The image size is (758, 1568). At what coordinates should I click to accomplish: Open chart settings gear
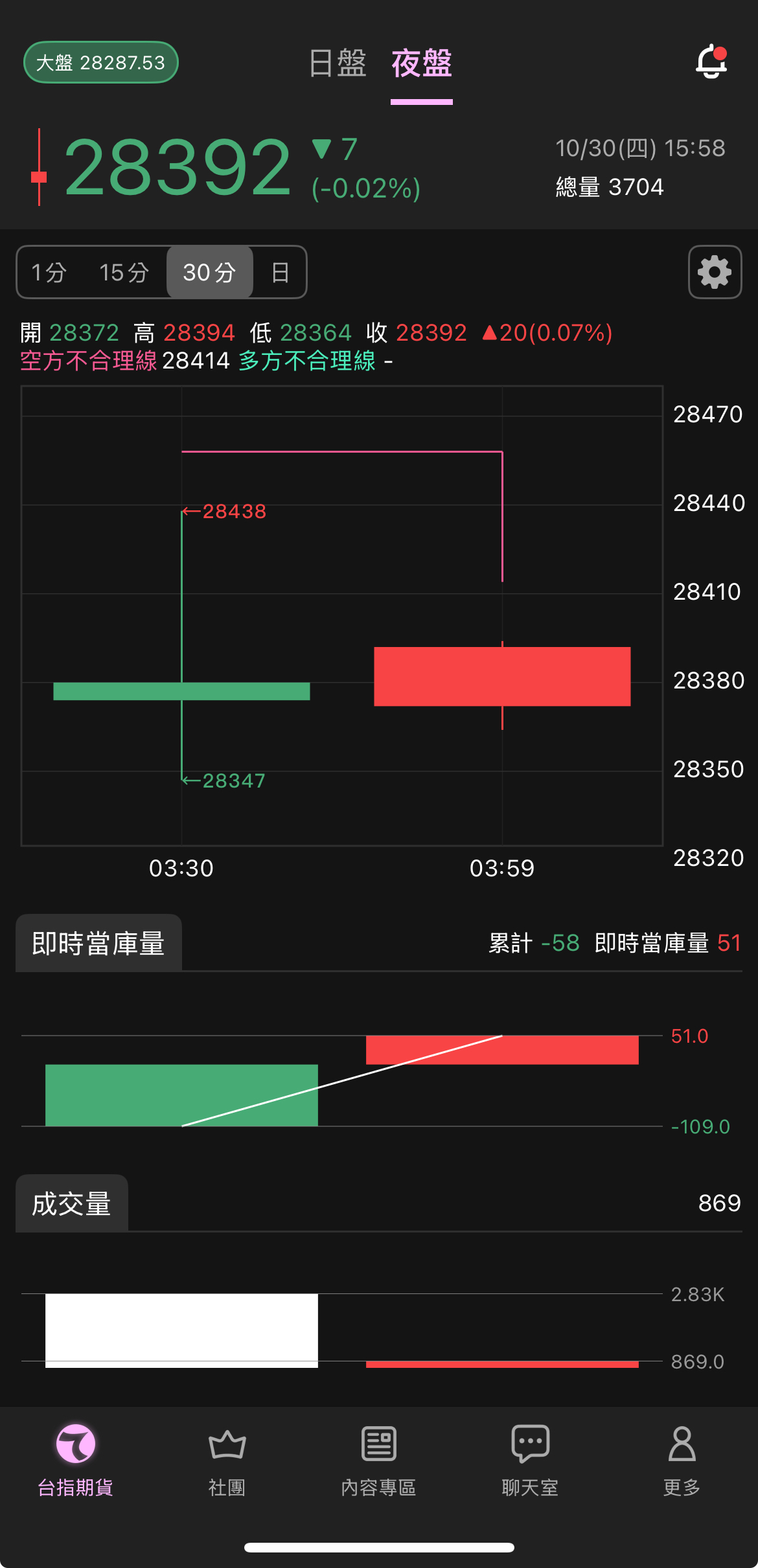click(715, 272)
